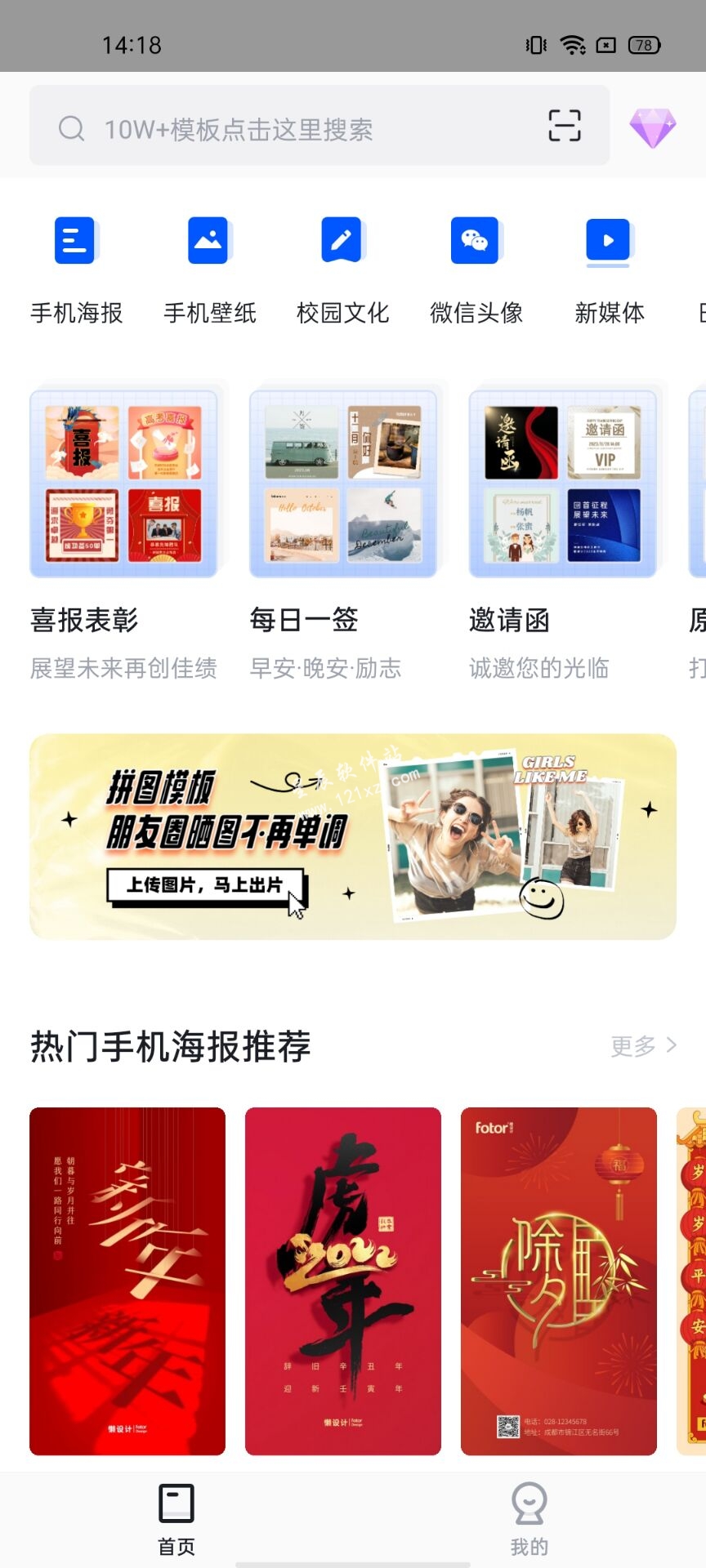Open the 虎年 2022 poster template
The width and height of the screenshot is (706, 1568).
[343, 1281]
